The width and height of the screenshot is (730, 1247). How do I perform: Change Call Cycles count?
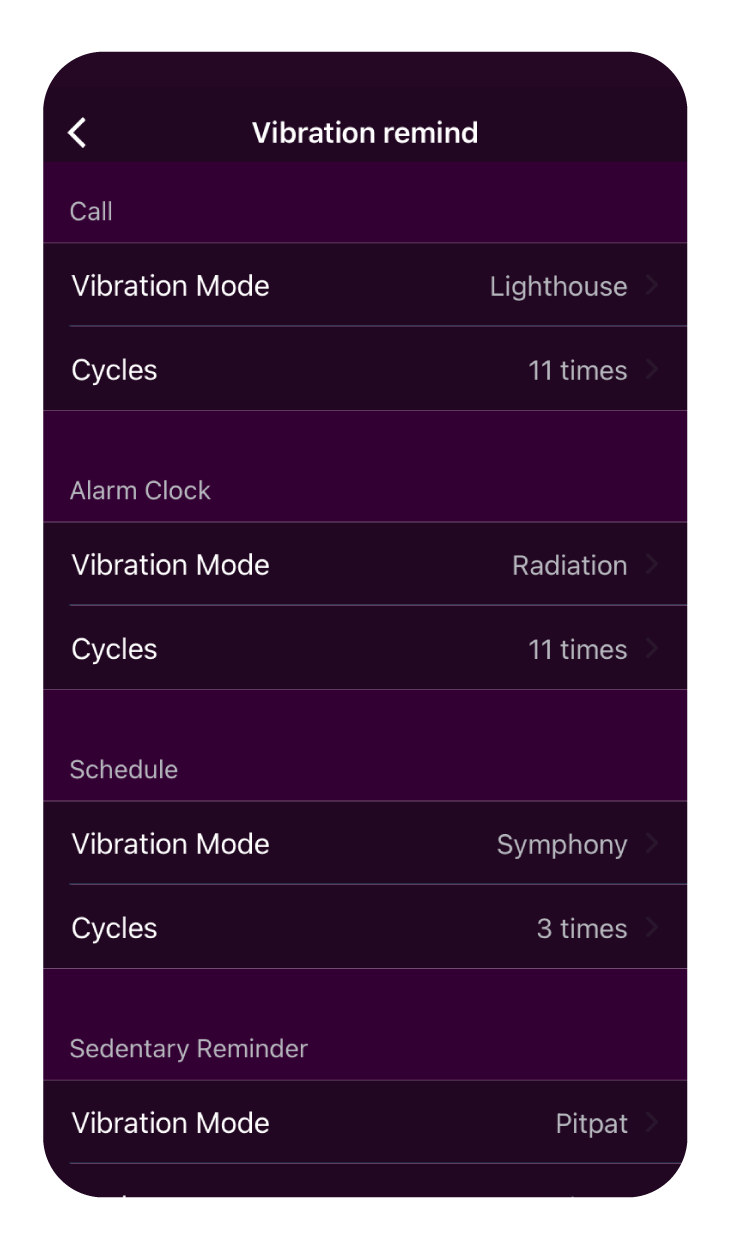coord(365,370)
